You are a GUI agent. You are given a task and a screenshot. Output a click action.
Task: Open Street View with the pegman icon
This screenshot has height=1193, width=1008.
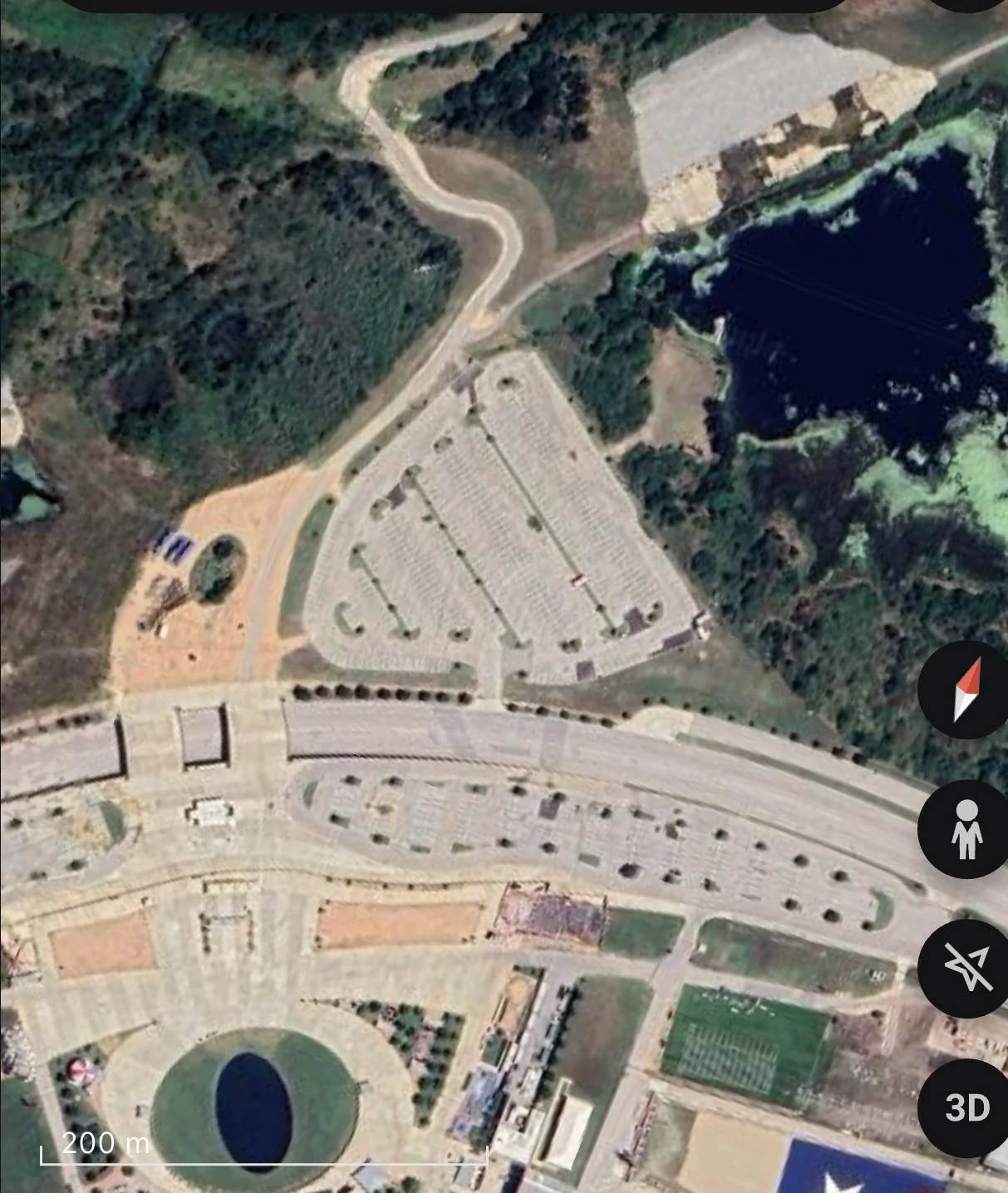tap(966, 829)
